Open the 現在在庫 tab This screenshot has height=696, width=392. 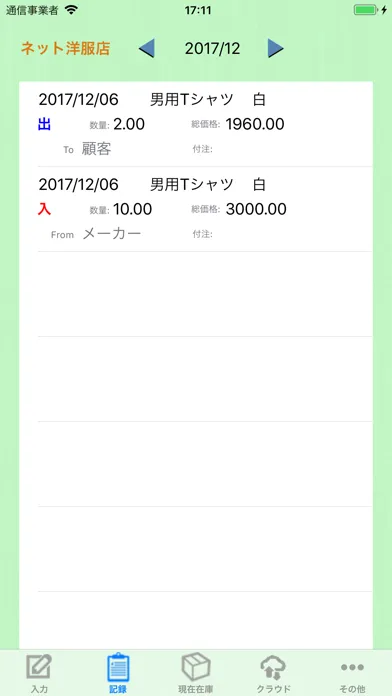point(196,673)
